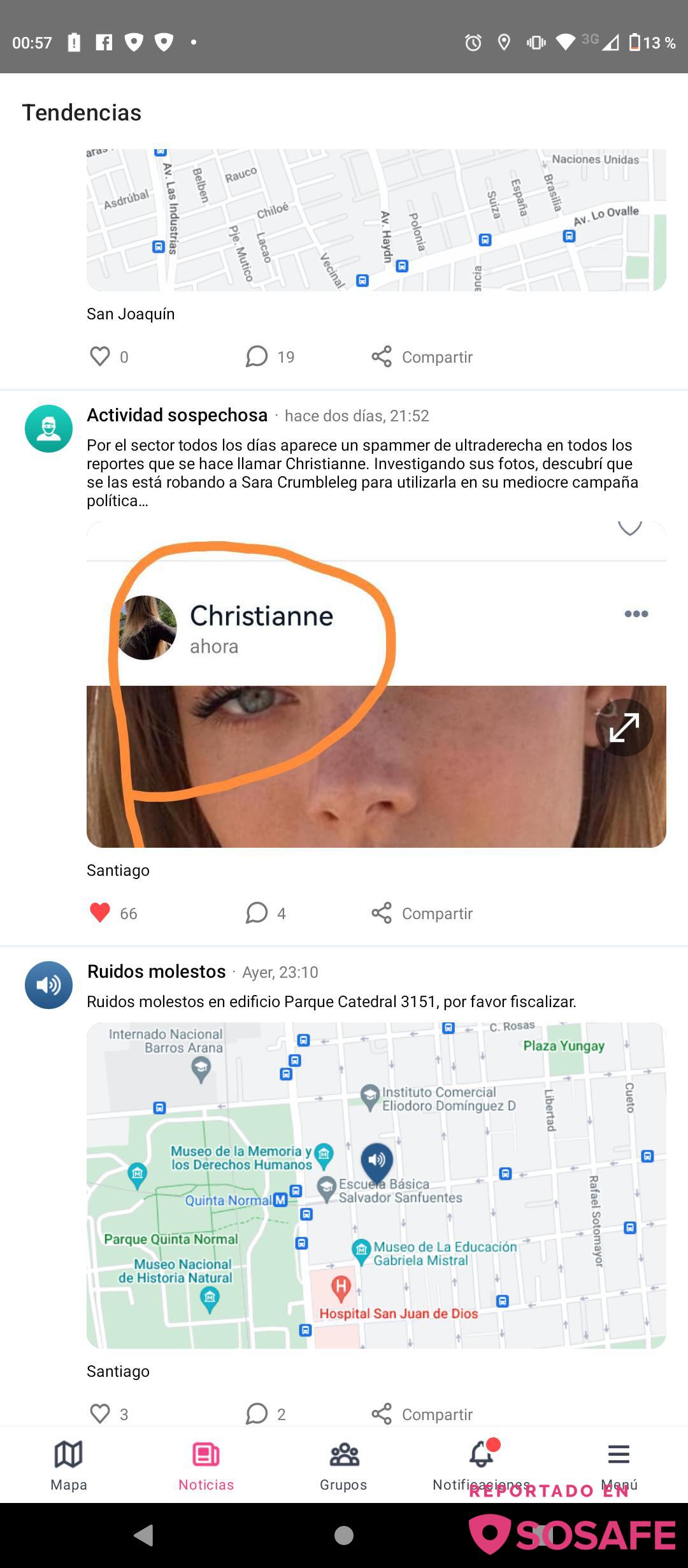Go to the Grupos tab
The height and width of the screenshot is (1568, 688).
(343, 1465)
